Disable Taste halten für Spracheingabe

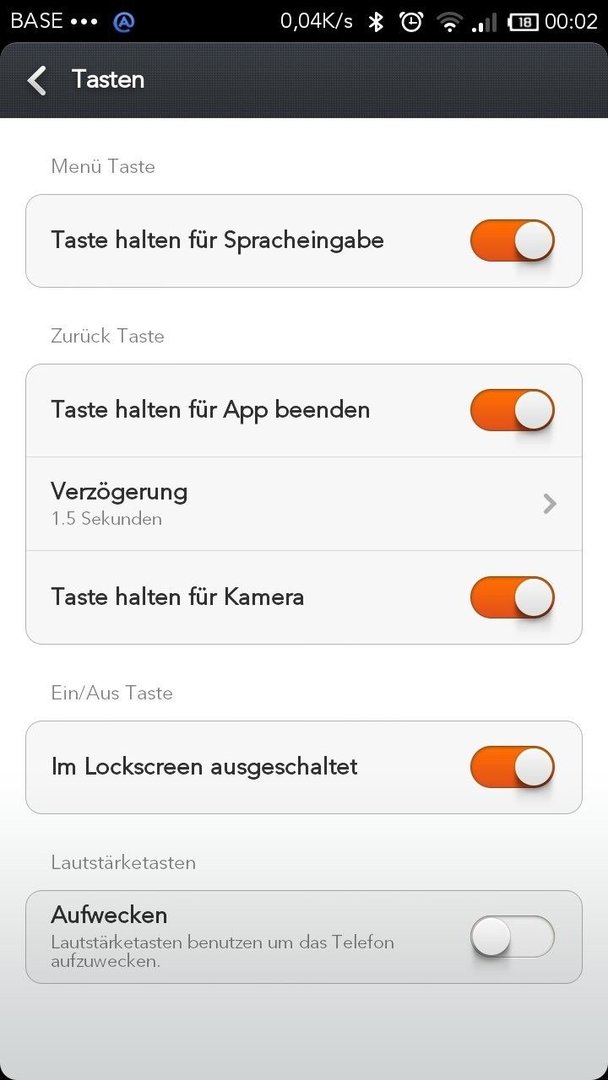coord(512,240)
